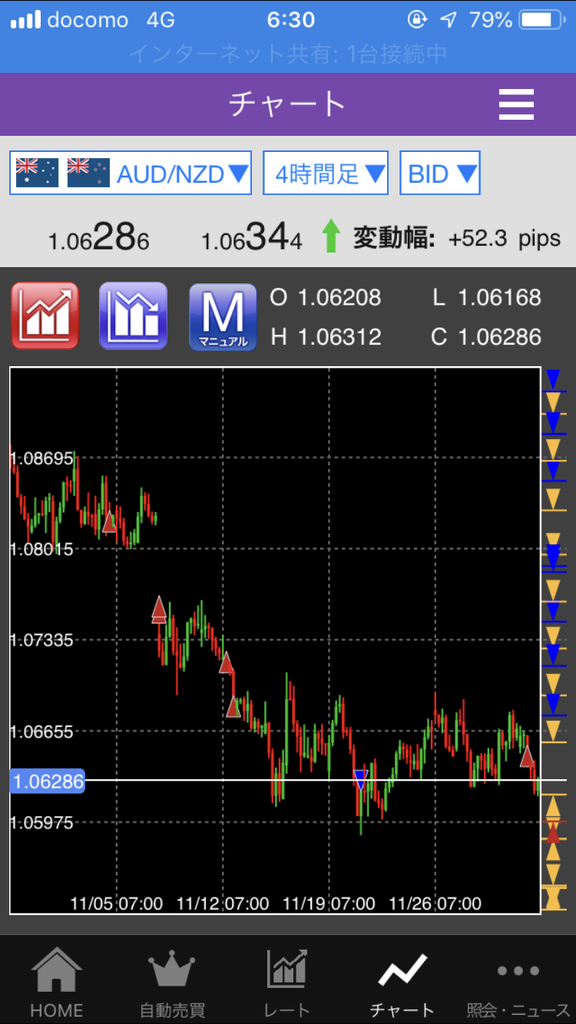The height and width of the screenshot is (1024, 576).
Task: Tap the red rising chart button
Action: [45, 316]
